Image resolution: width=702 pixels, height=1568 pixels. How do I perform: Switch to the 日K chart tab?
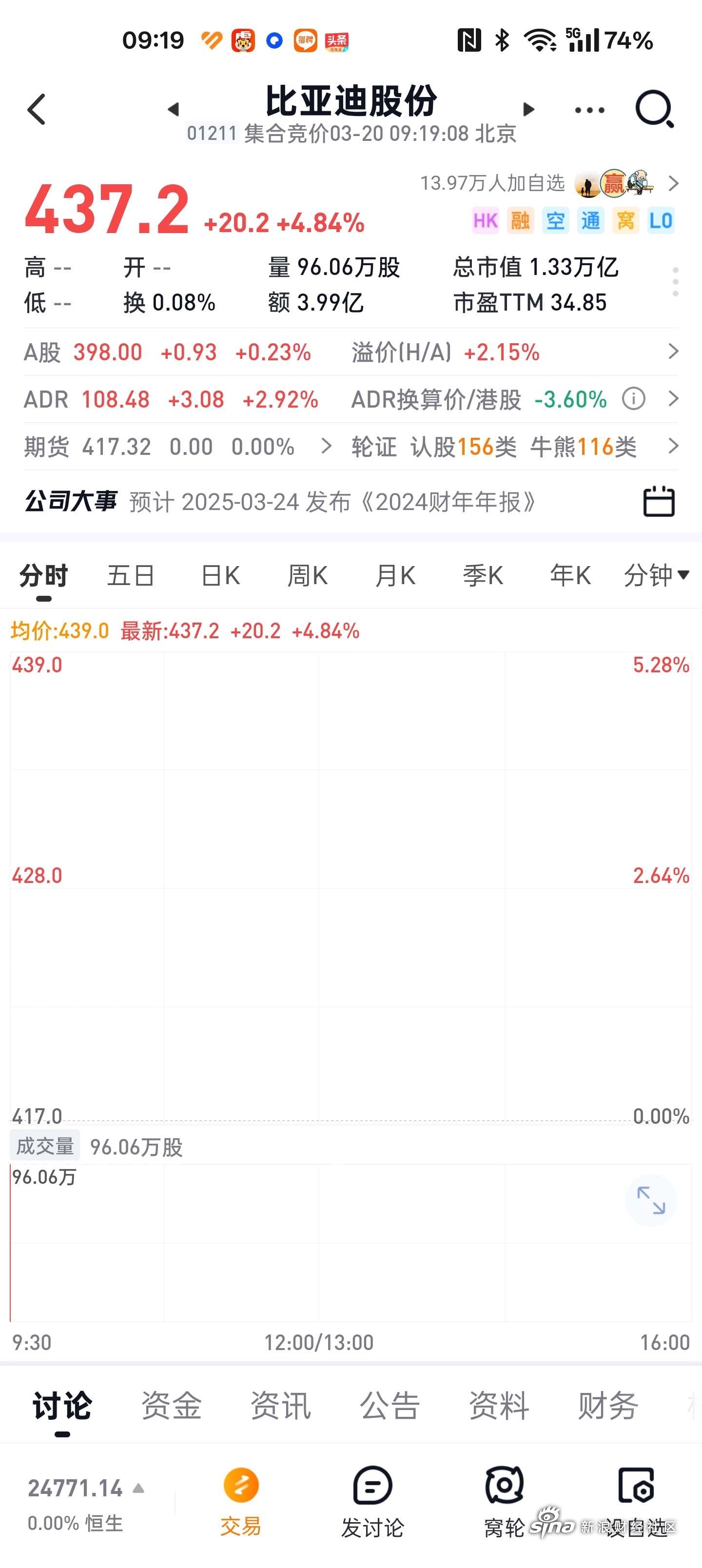tap(220, 576)
